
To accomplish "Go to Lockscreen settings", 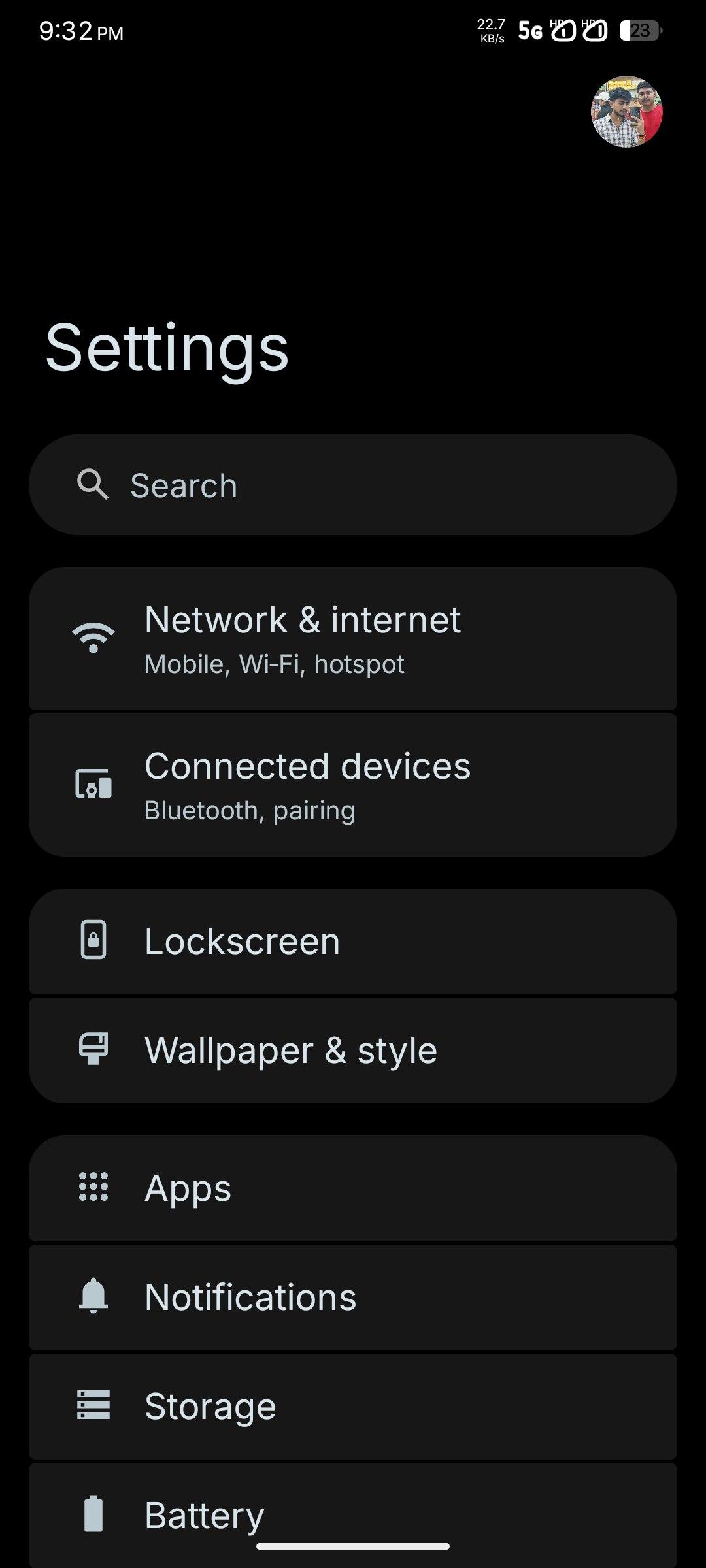I will tap(353, 941).
